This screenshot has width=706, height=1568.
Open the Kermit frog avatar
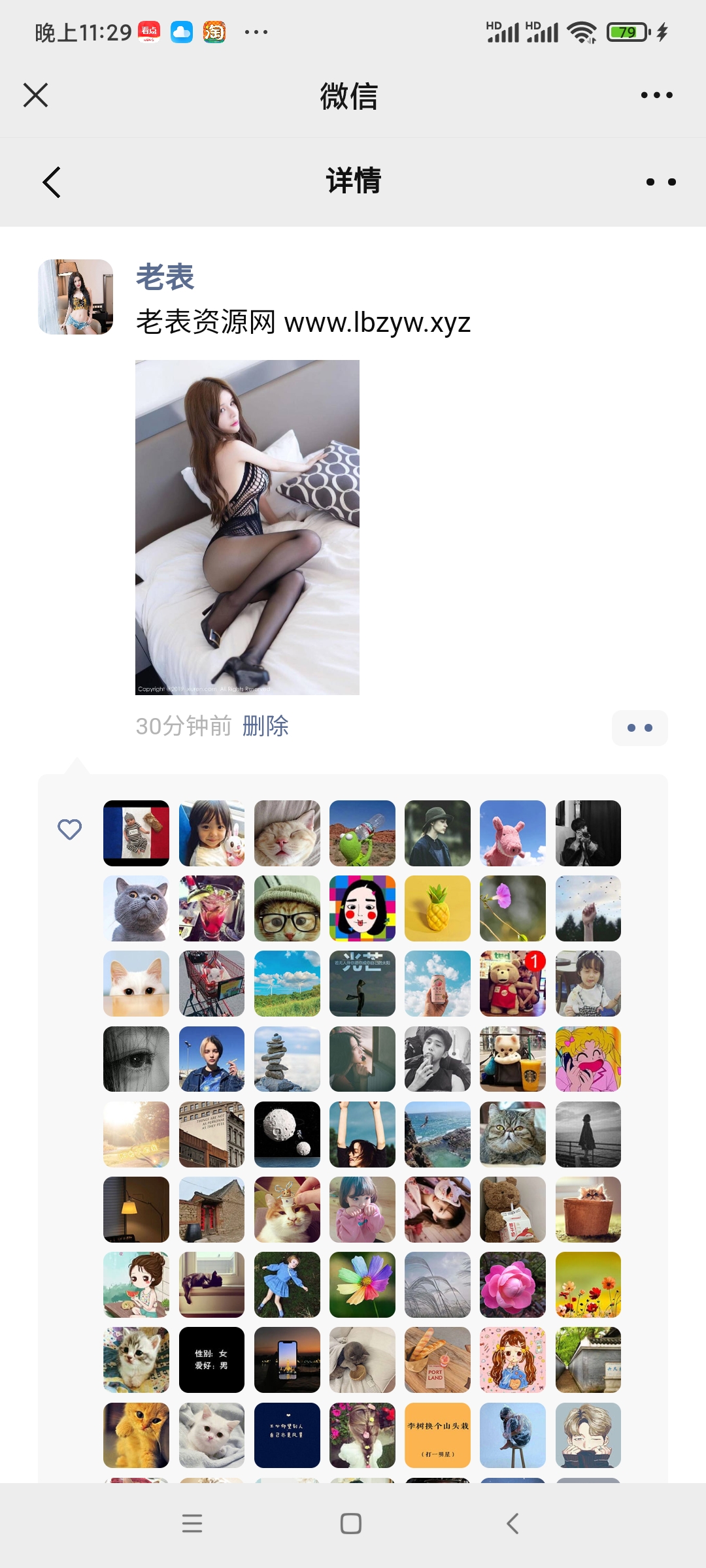(362, 833)
